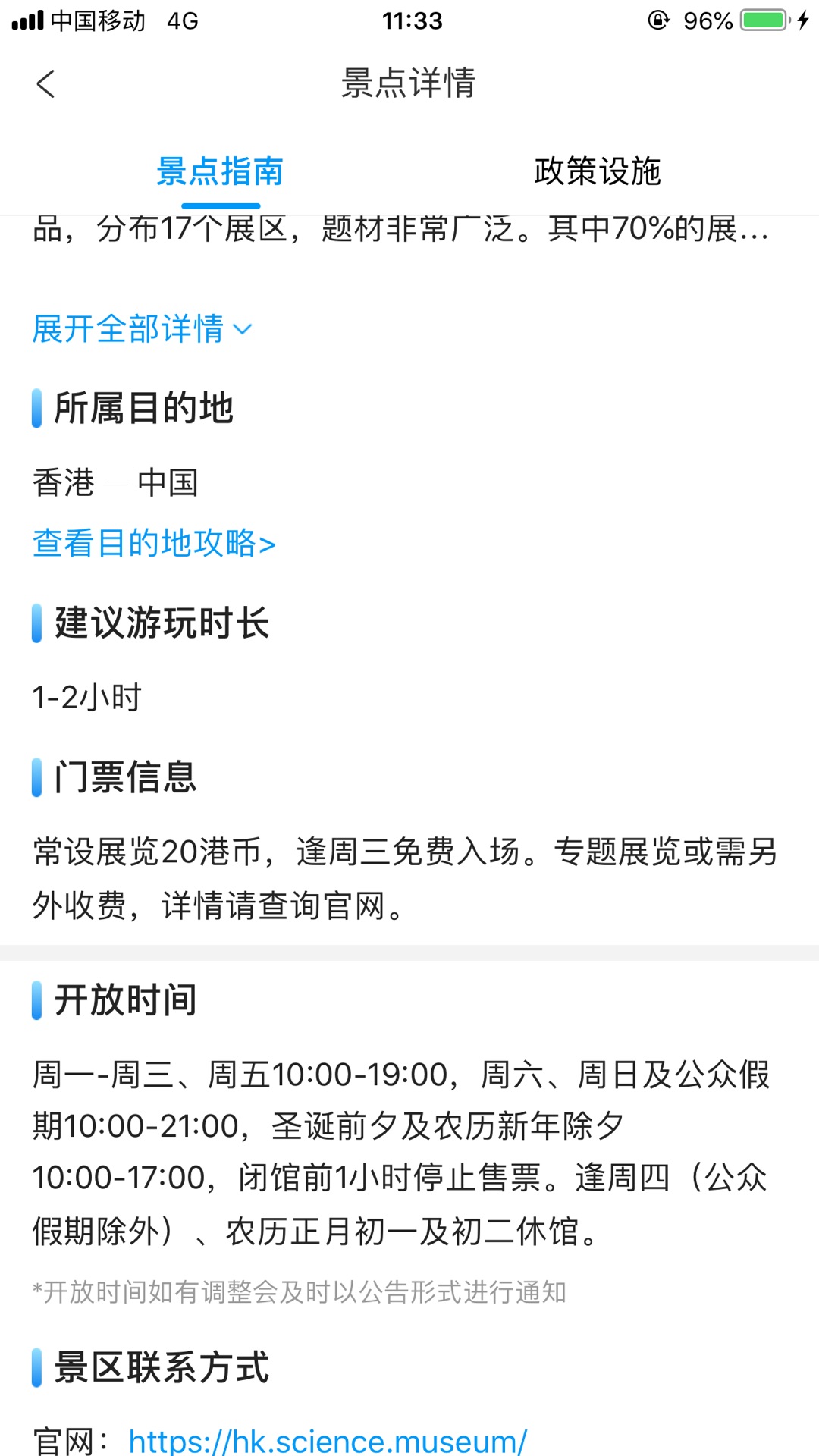Switch to the 政策设施 tab
This screenshot has width=819, height=1456.
(x=598, y=171)
